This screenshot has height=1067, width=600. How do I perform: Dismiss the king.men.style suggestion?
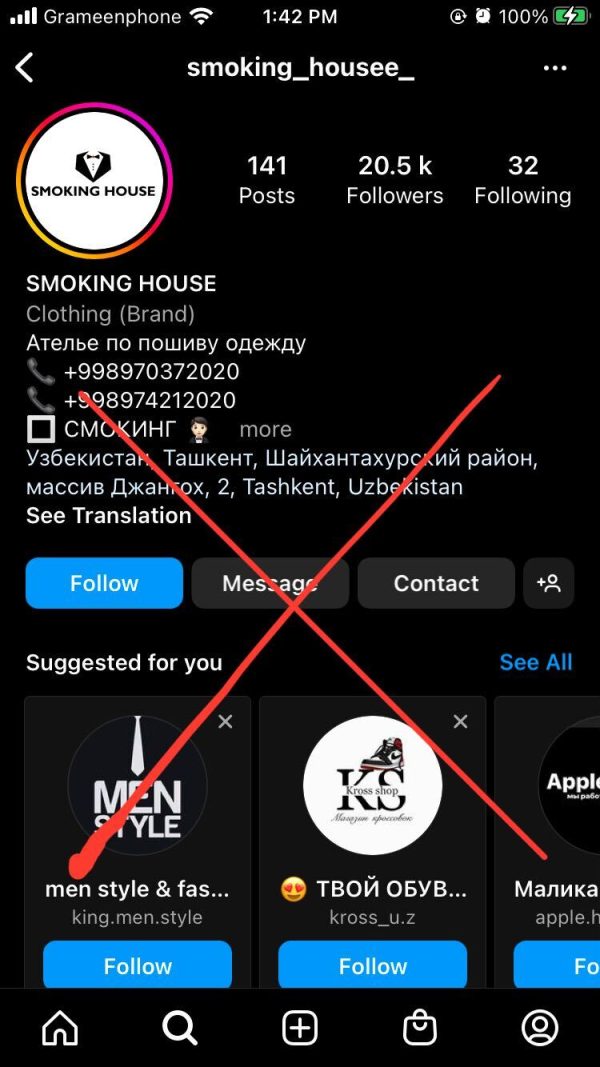pyautogui.click(x=226, y=721)
